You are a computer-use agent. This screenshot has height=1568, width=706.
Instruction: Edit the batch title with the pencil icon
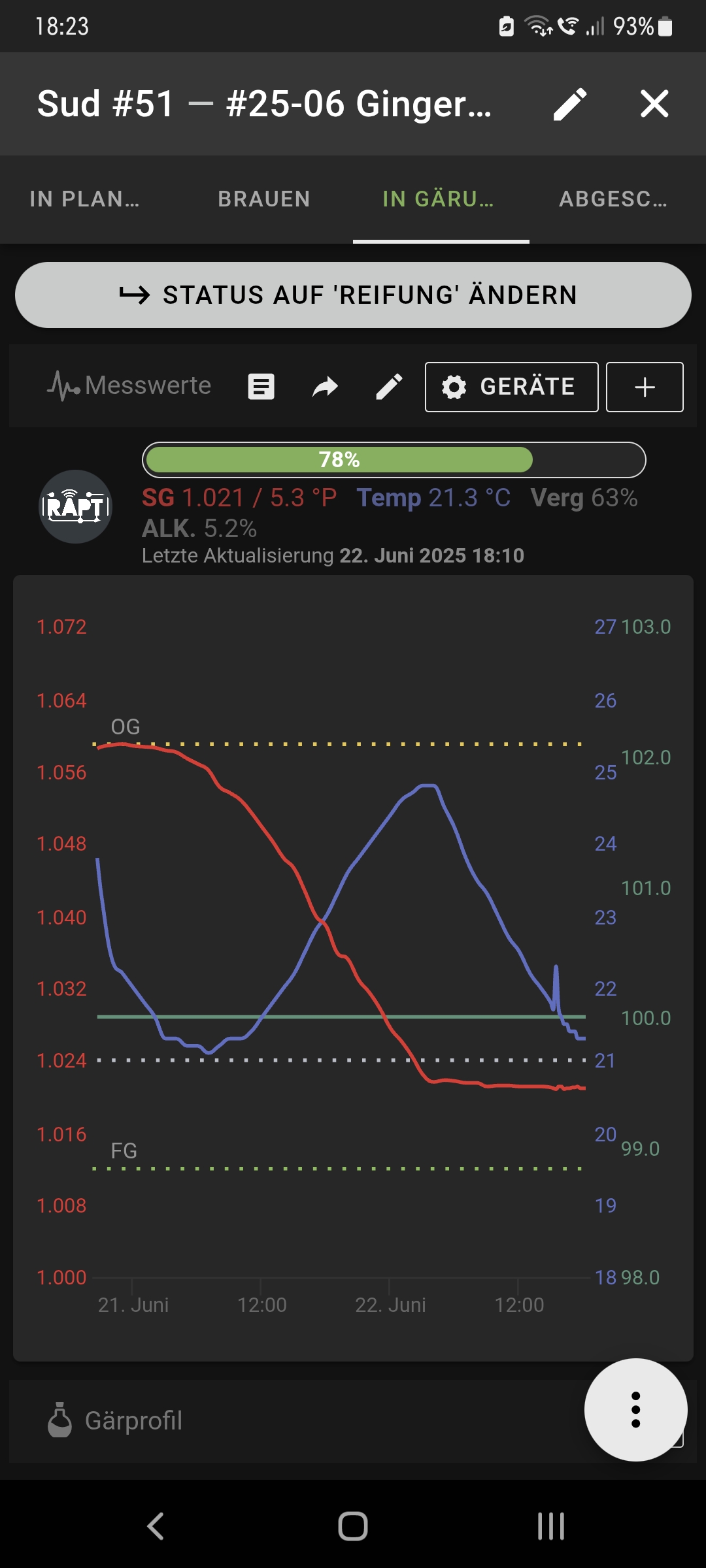point(570,105)
